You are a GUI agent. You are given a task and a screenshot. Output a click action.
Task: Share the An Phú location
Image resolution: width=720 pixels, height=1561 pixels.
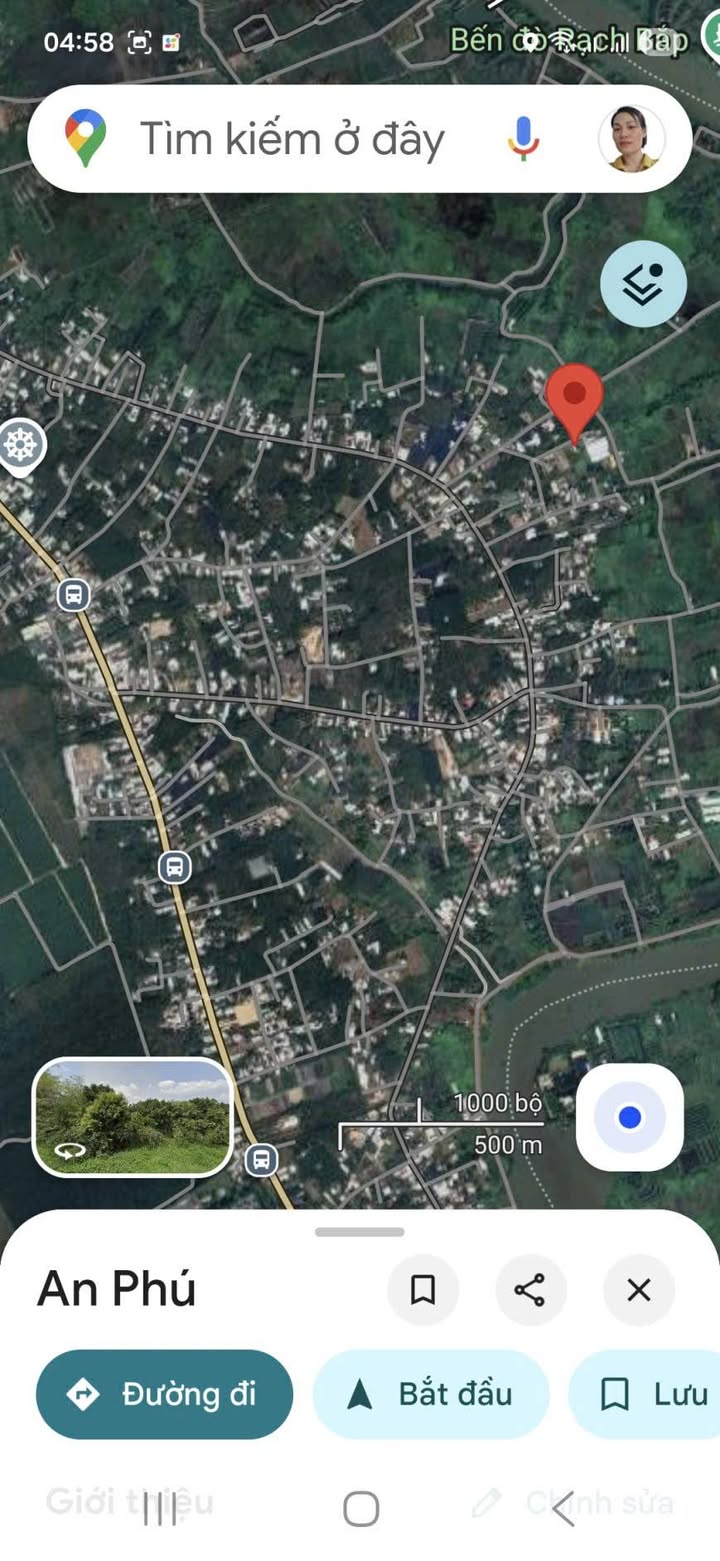click(530, 1290)
